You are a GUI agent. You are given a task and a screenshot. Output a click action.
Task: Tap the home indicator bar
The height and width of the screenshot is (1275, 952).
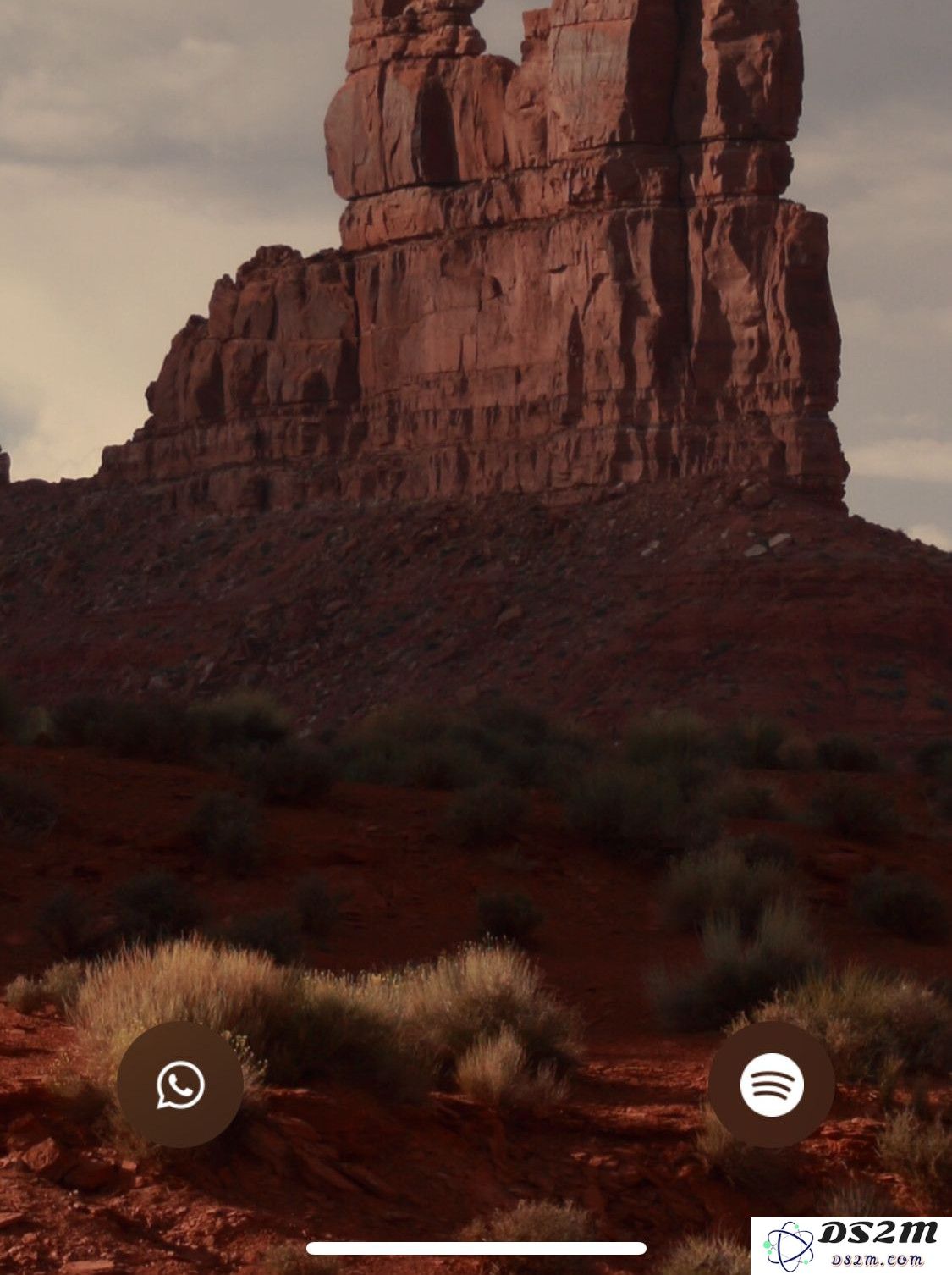(476, 1249)
